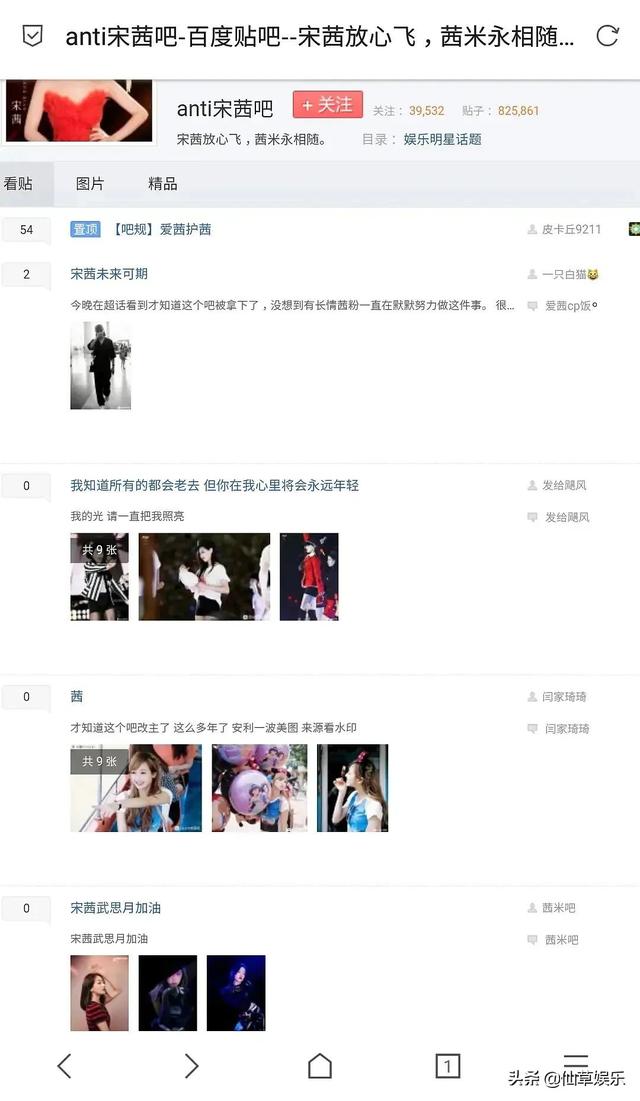Go back with the browser back arrow

(x=64, y=1066)
